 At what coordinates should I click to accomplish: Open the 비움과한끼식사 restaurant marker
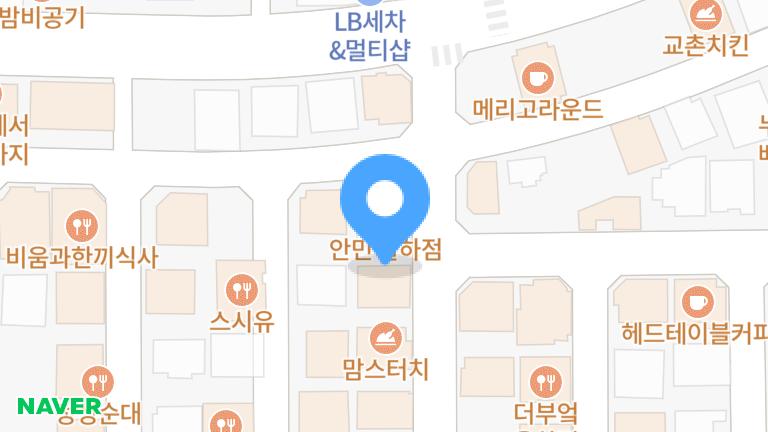[x=80, y=225]
